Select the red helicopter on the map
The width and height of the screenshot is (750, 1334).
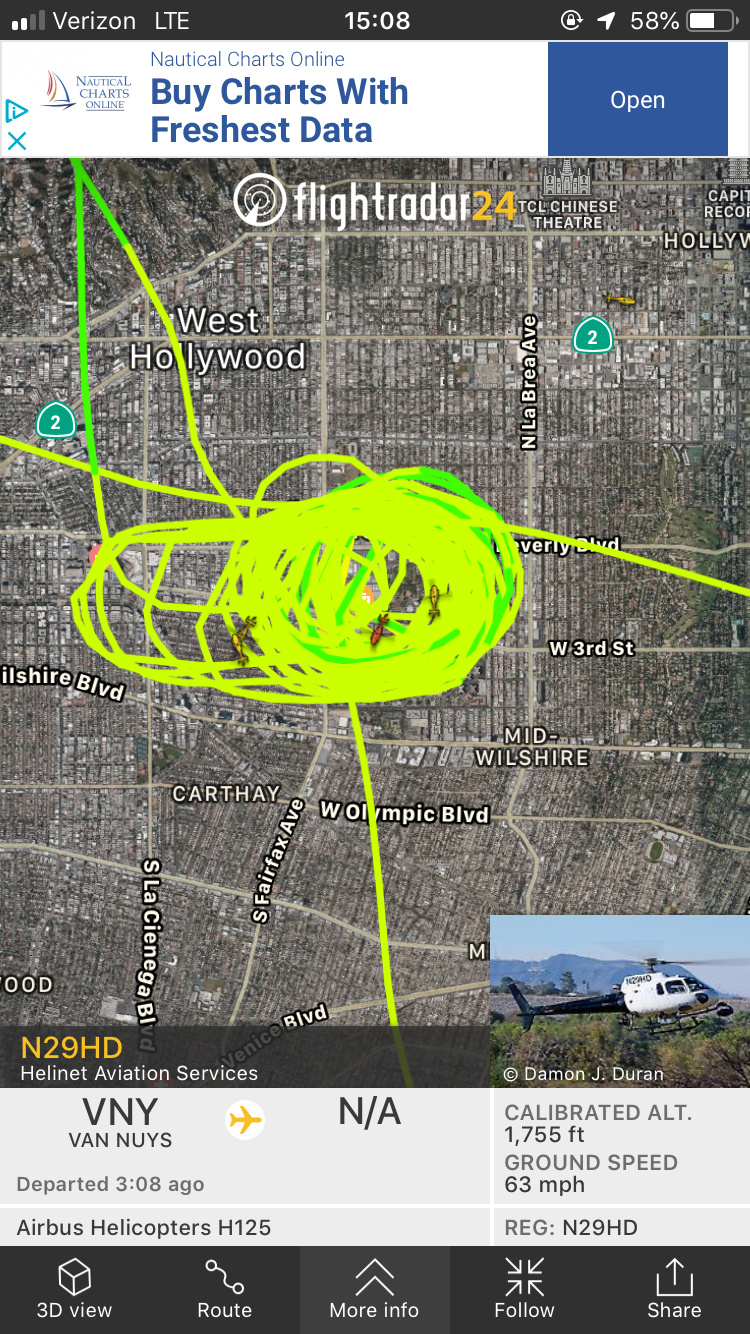tap(379, 630)
